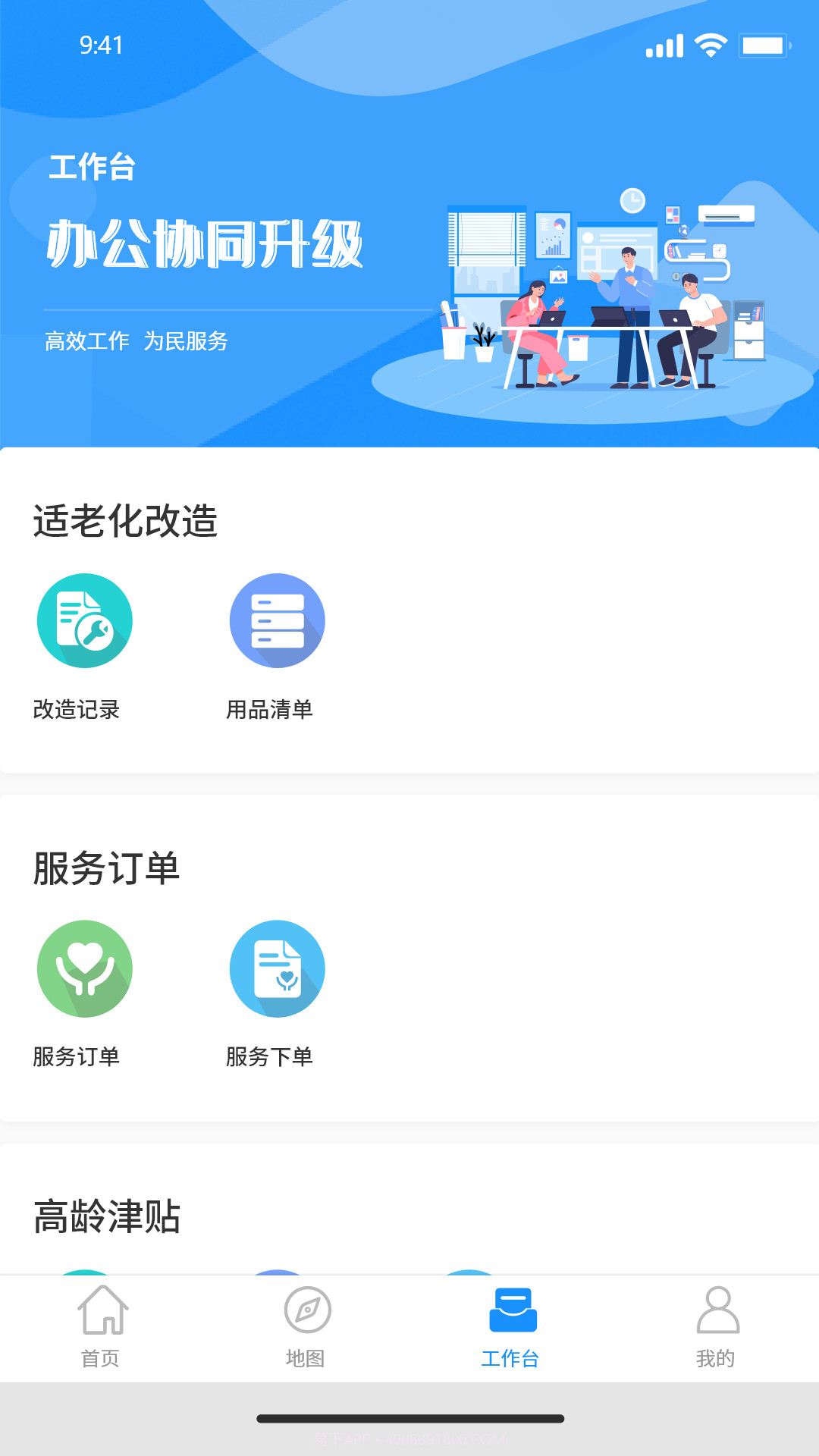
Task: Open the 改造记录 repair-document icon
Action: pos(85,620)
